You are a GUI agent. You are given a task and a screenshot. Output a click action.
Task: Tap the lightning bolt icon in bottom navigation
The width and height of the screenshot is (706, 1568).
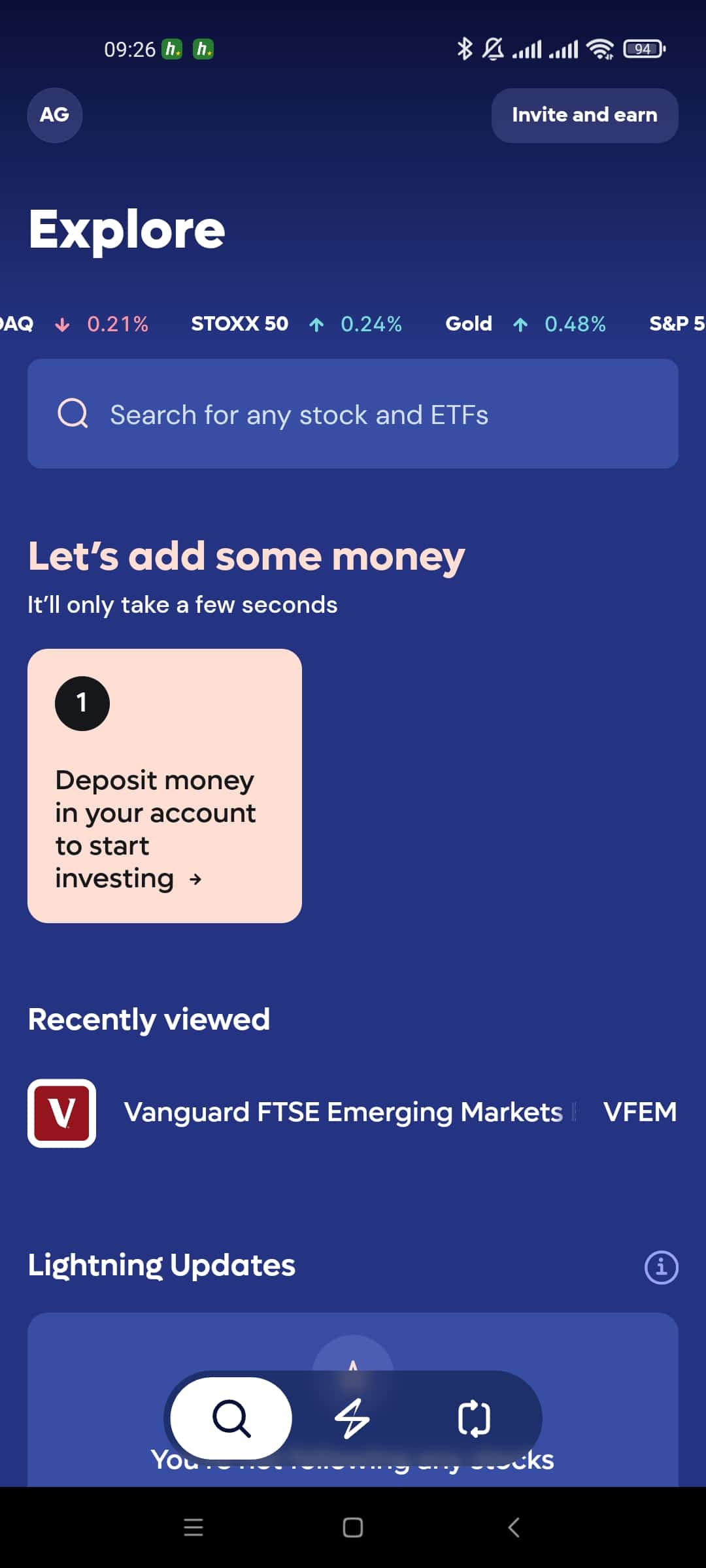click(353, 1418)
